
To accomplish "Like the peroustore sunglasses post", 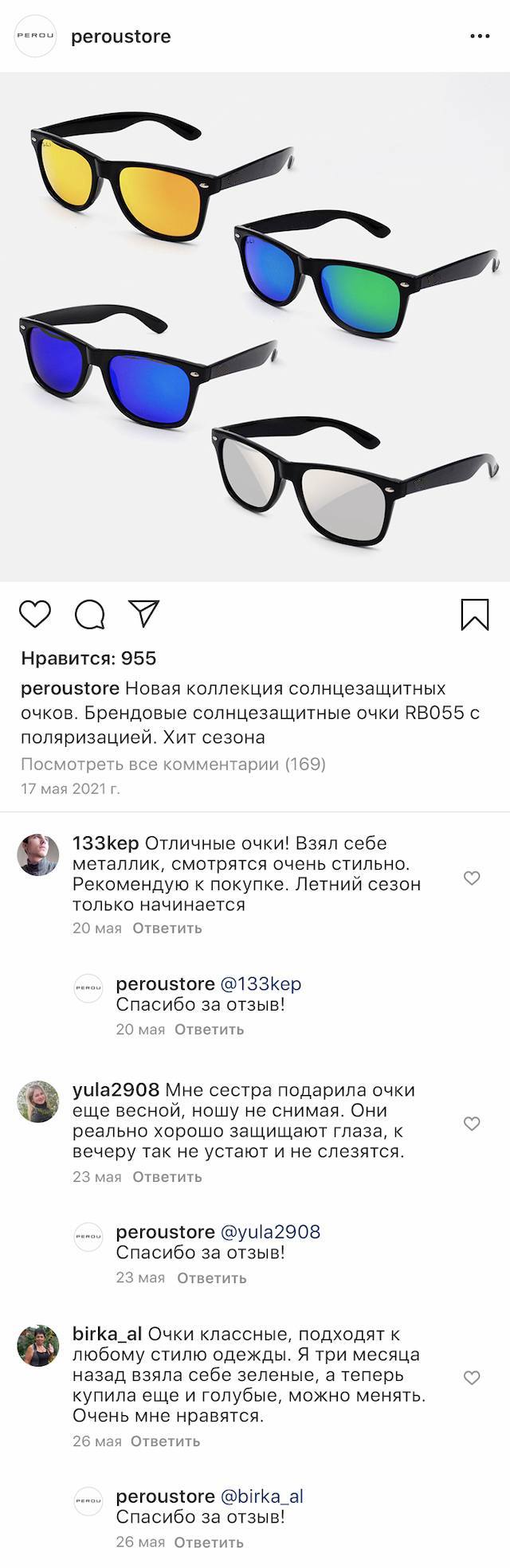I will pyautogui.click(x=34, y=614).
